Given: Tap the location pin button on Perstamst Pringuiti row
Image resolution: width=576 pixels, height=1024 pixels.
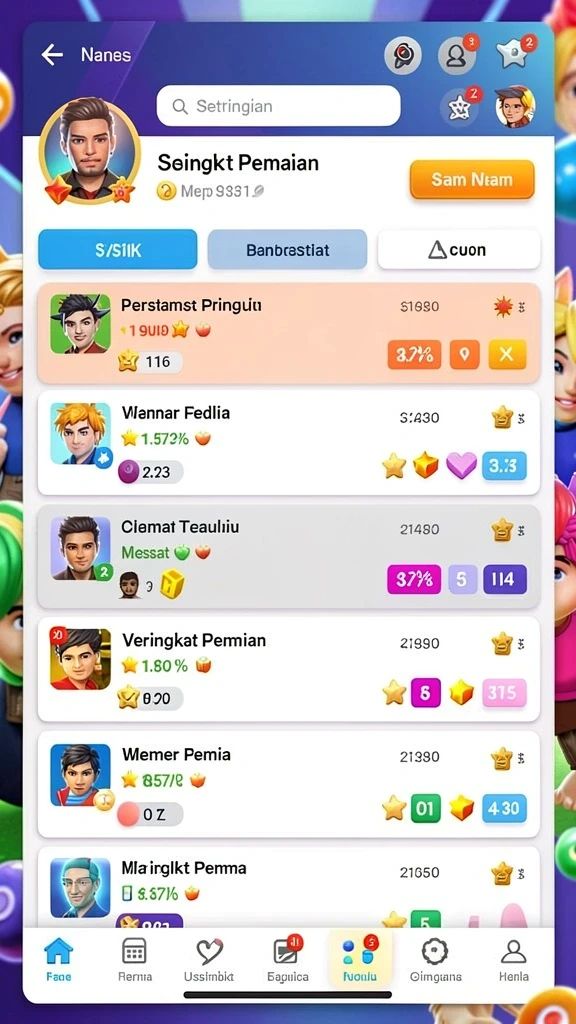Looking at the screenshot, I should pos(464,355).
